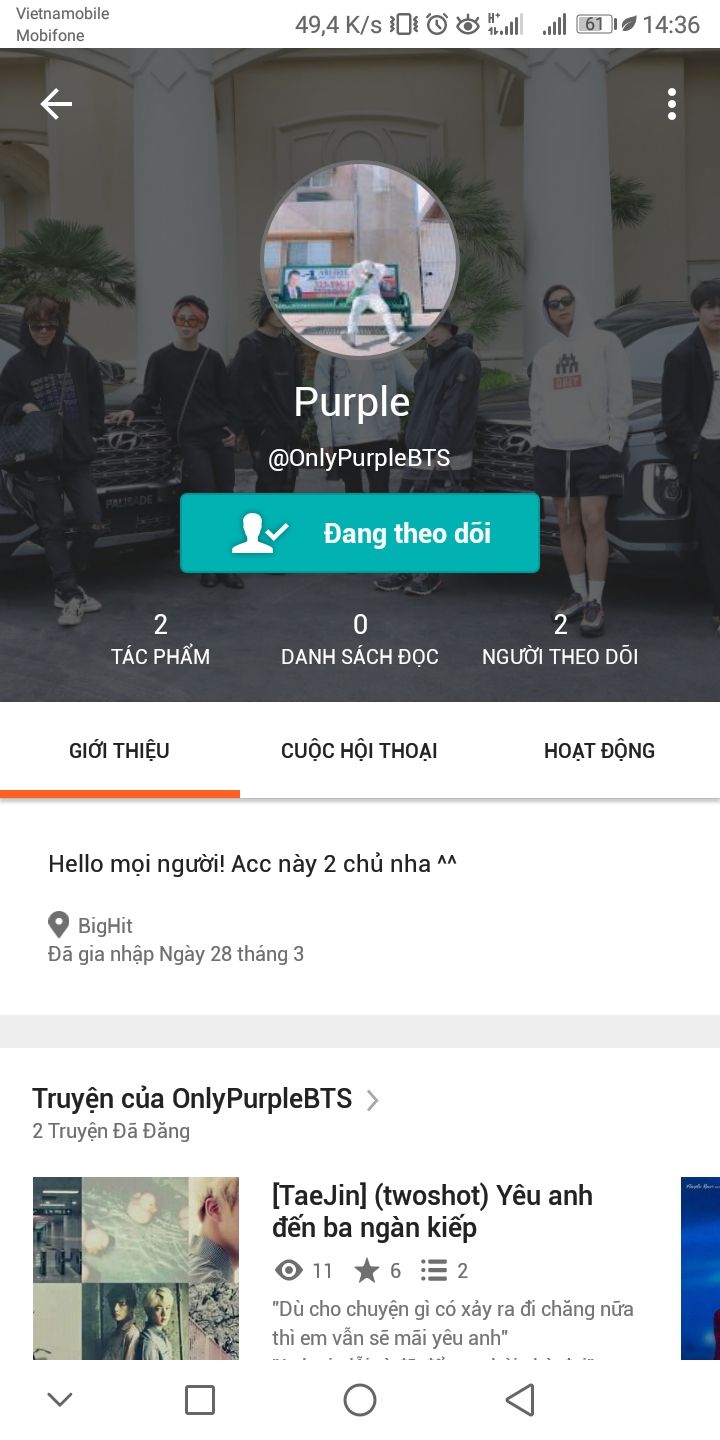Tap the Đang theo dõi follow button

(360, 533)
